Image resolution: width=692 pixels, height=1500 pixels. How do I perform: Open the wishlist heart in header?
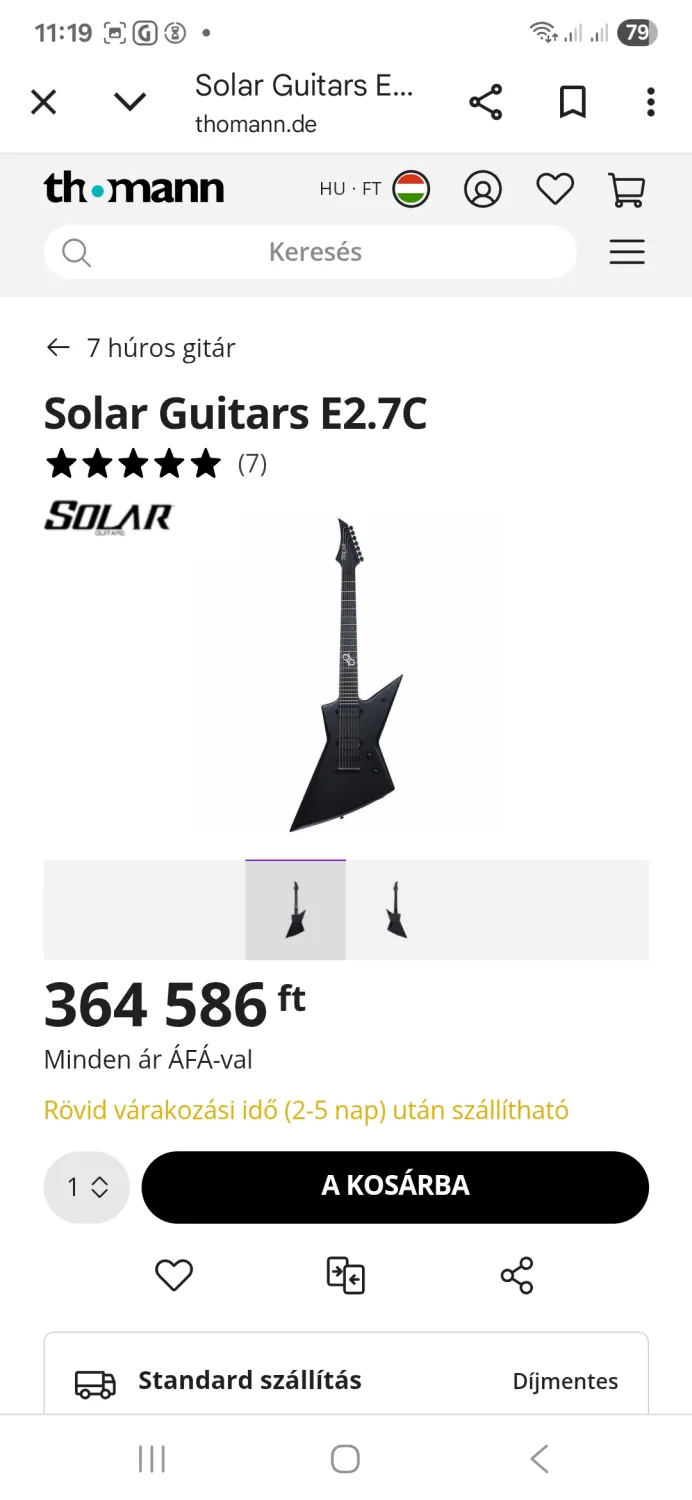tap(555, 189)
